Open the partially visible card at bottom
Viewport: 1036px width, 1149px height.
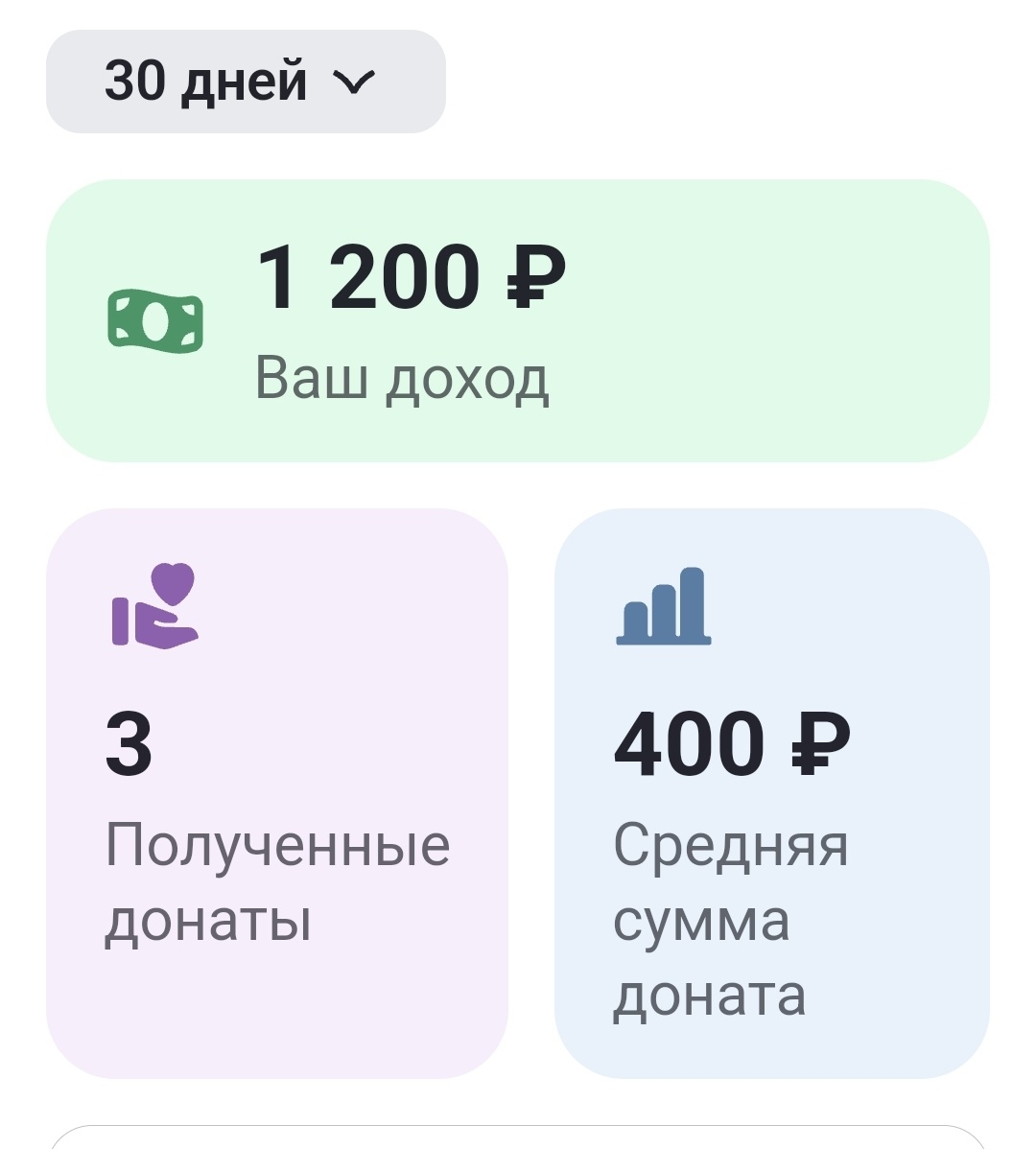click(x=518, y=1137)
